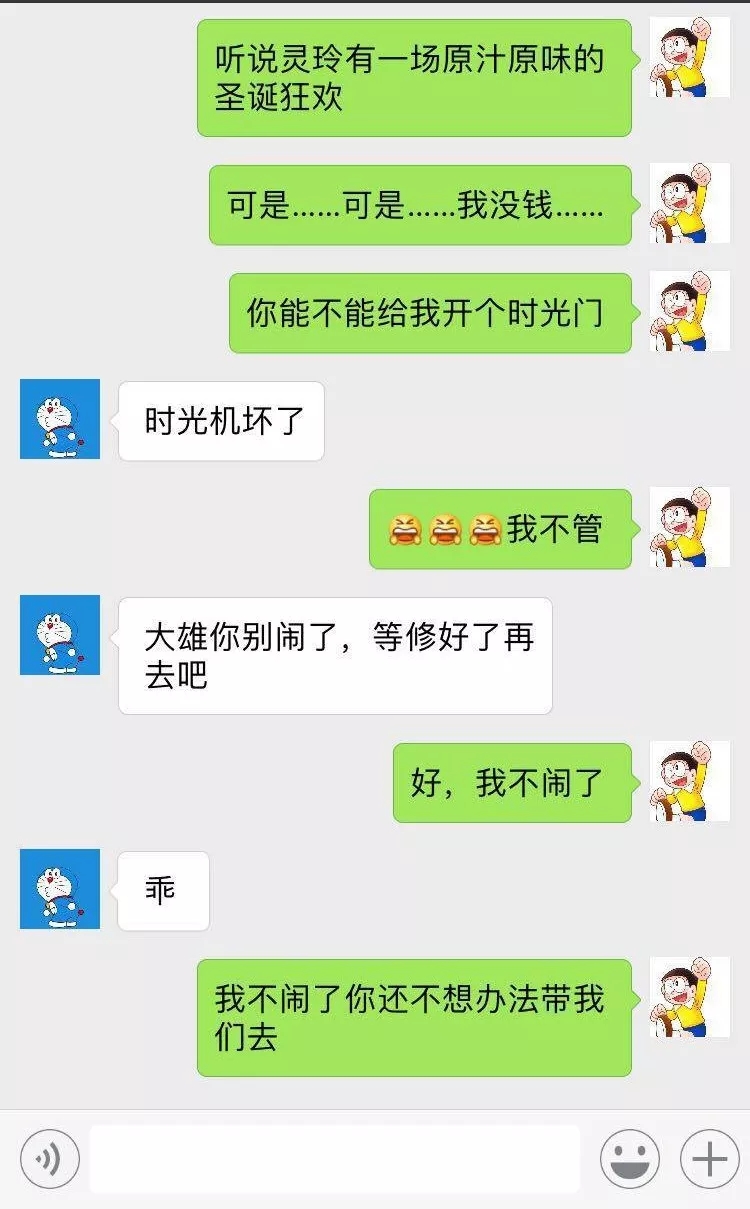
Task: Open Doraemon's avatar next to 时光机坏了
Action: point(60,419)
